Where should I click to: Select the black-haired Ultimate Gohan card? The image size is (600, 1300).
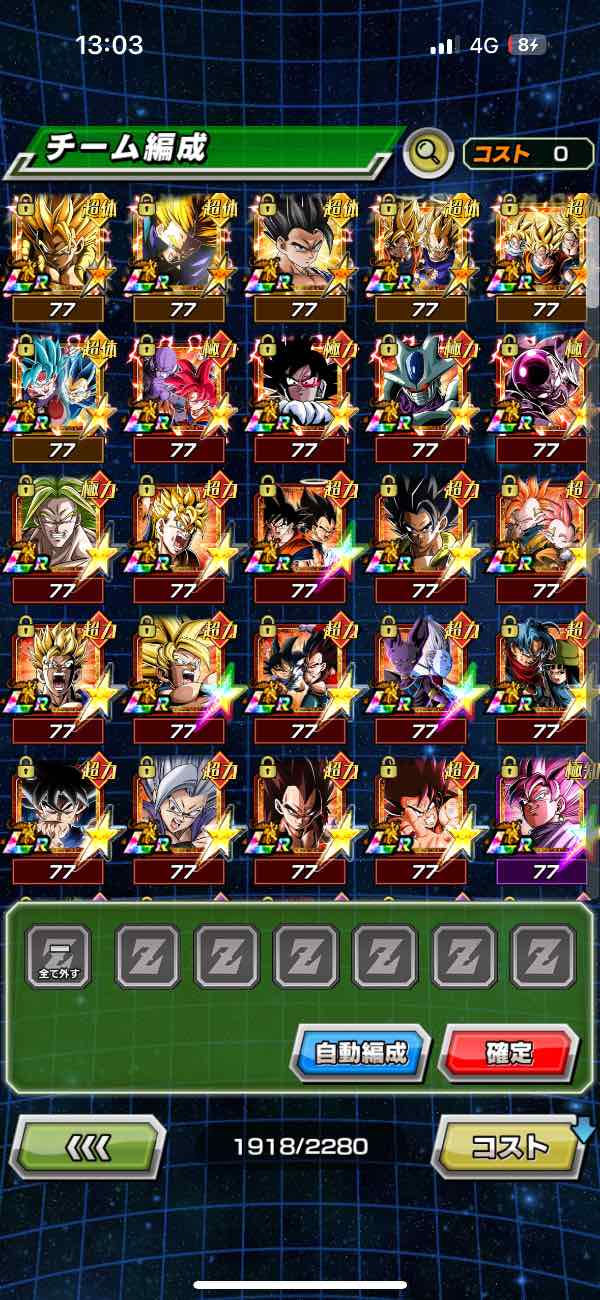point(302,248)
